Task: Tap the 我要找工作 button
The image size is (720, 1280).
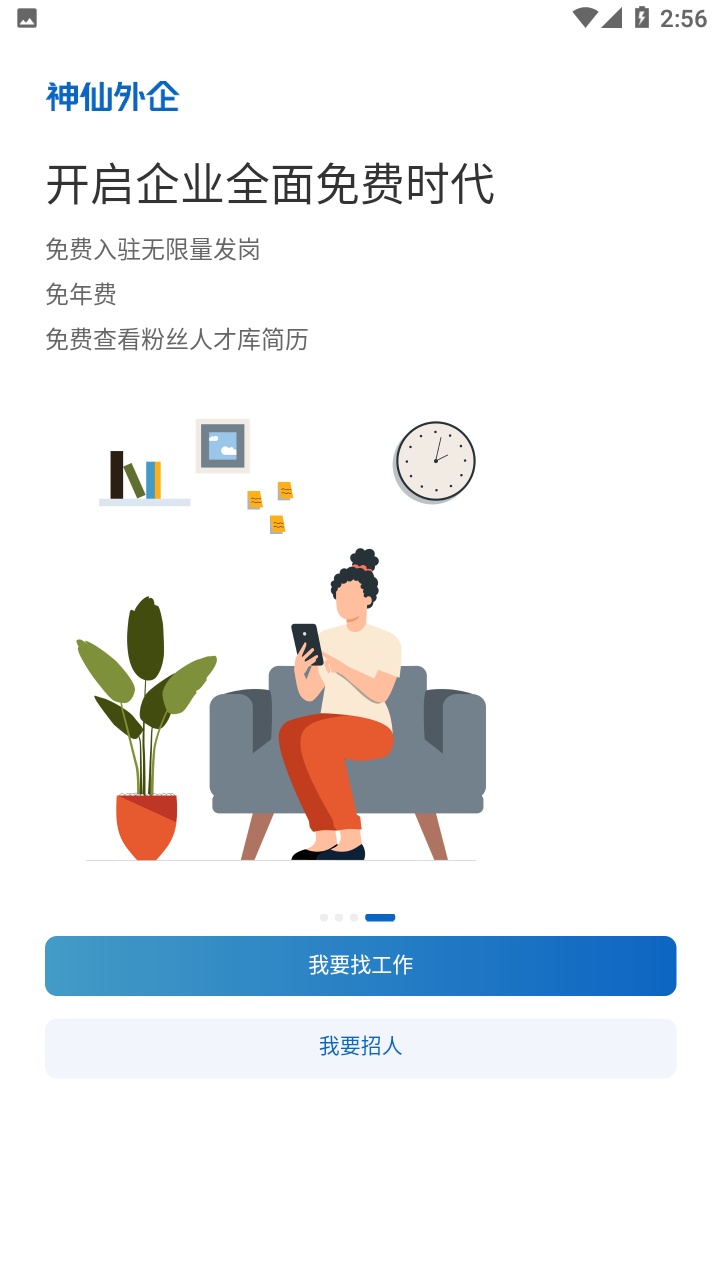Action: click(x=360, y=965)
